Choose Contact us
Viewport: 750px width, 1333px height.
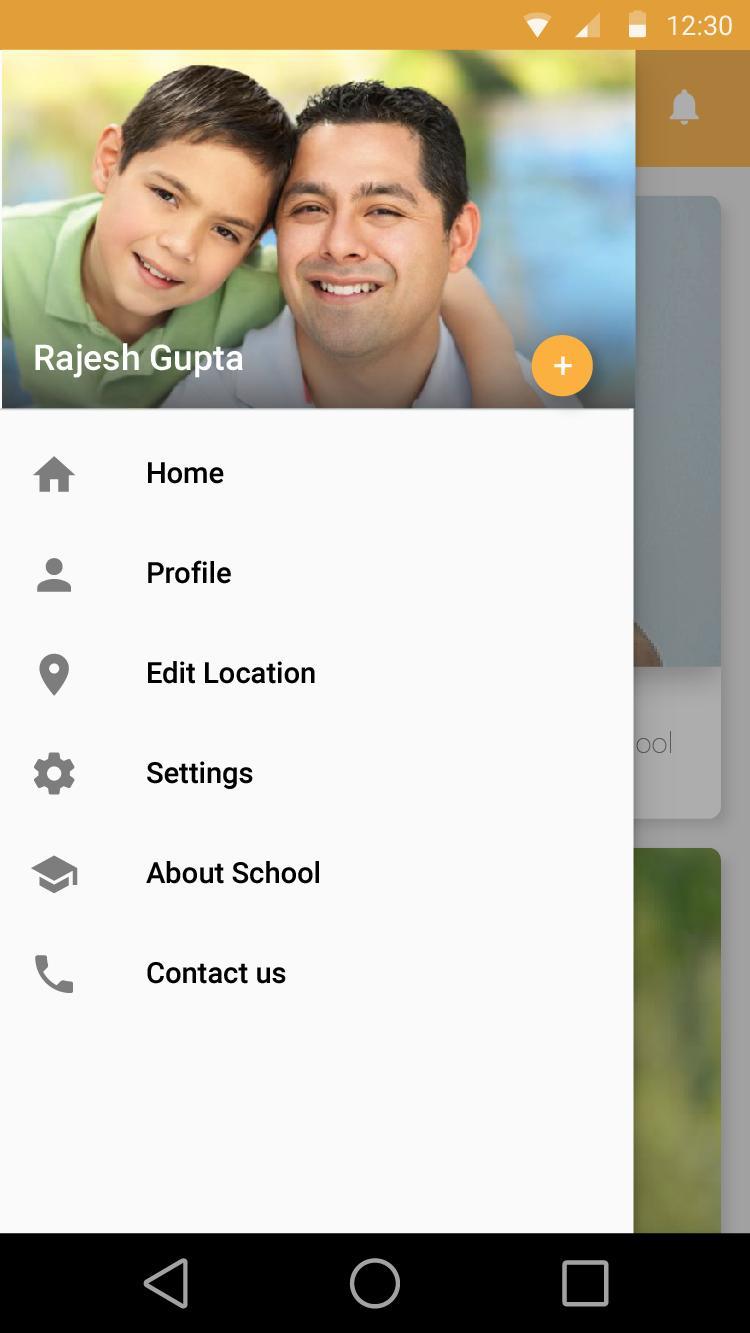click(216, 973)
